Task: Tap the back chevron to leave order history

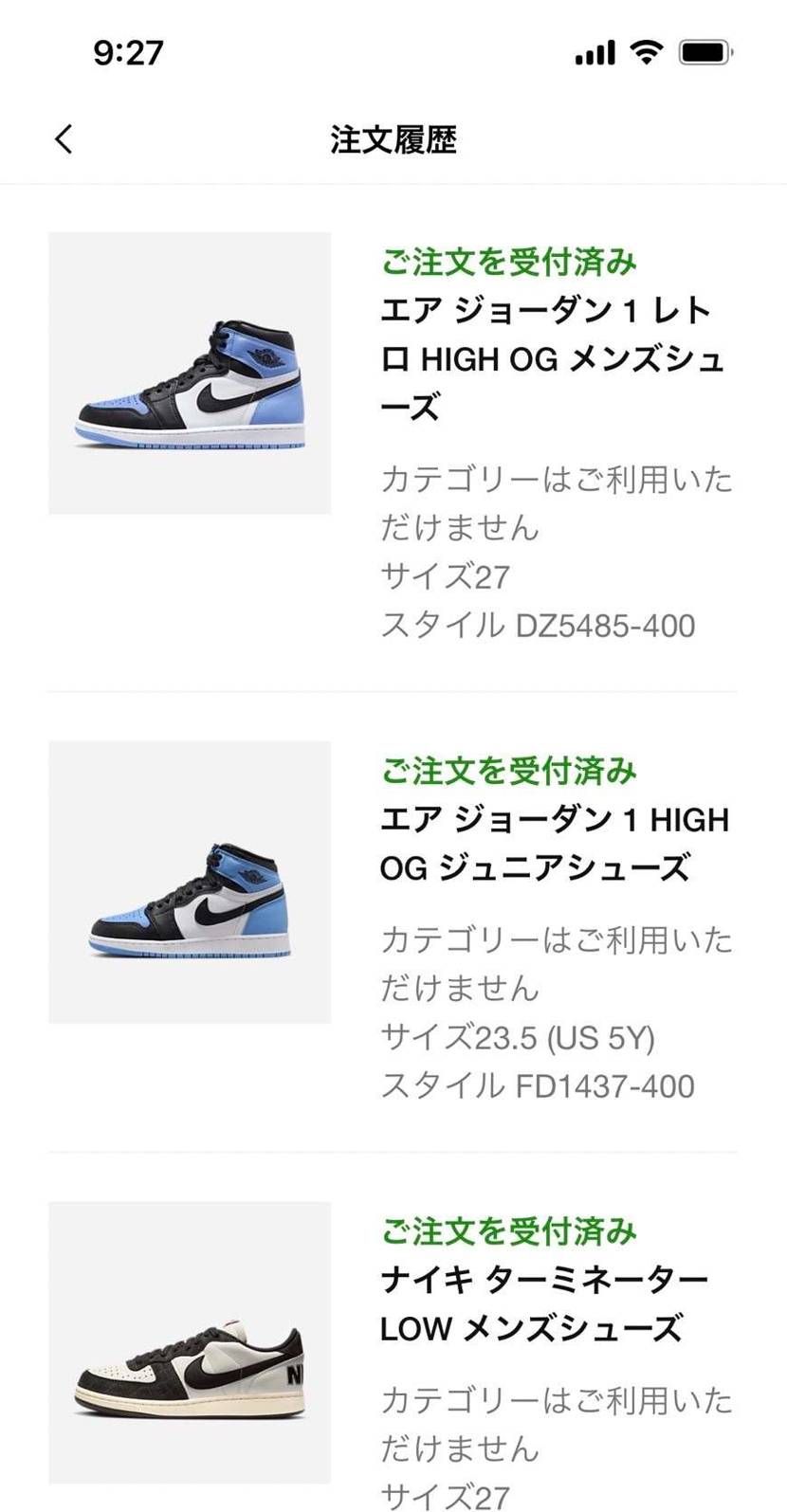Action: (x=63, y=138)
